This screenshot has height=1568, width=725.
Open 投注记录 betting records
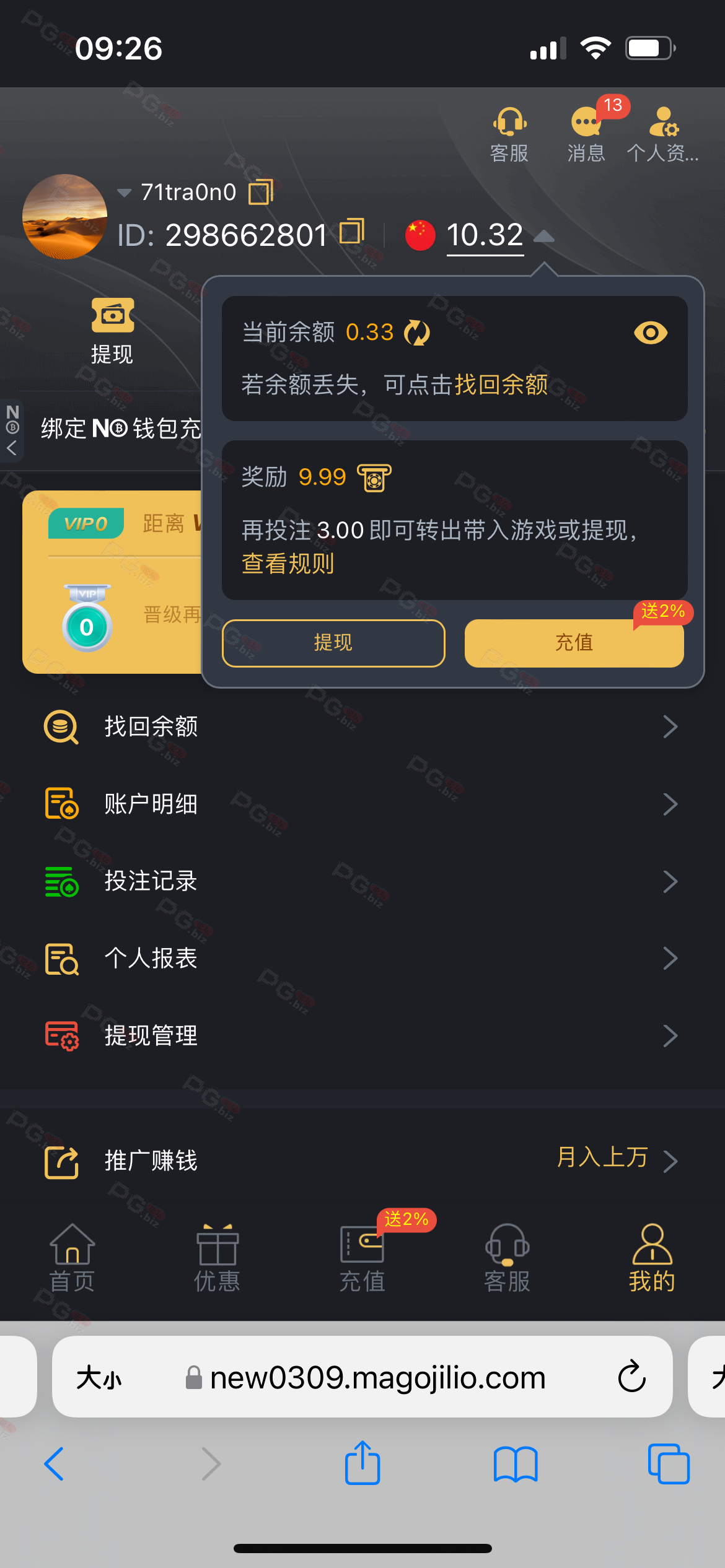point(362,881)
